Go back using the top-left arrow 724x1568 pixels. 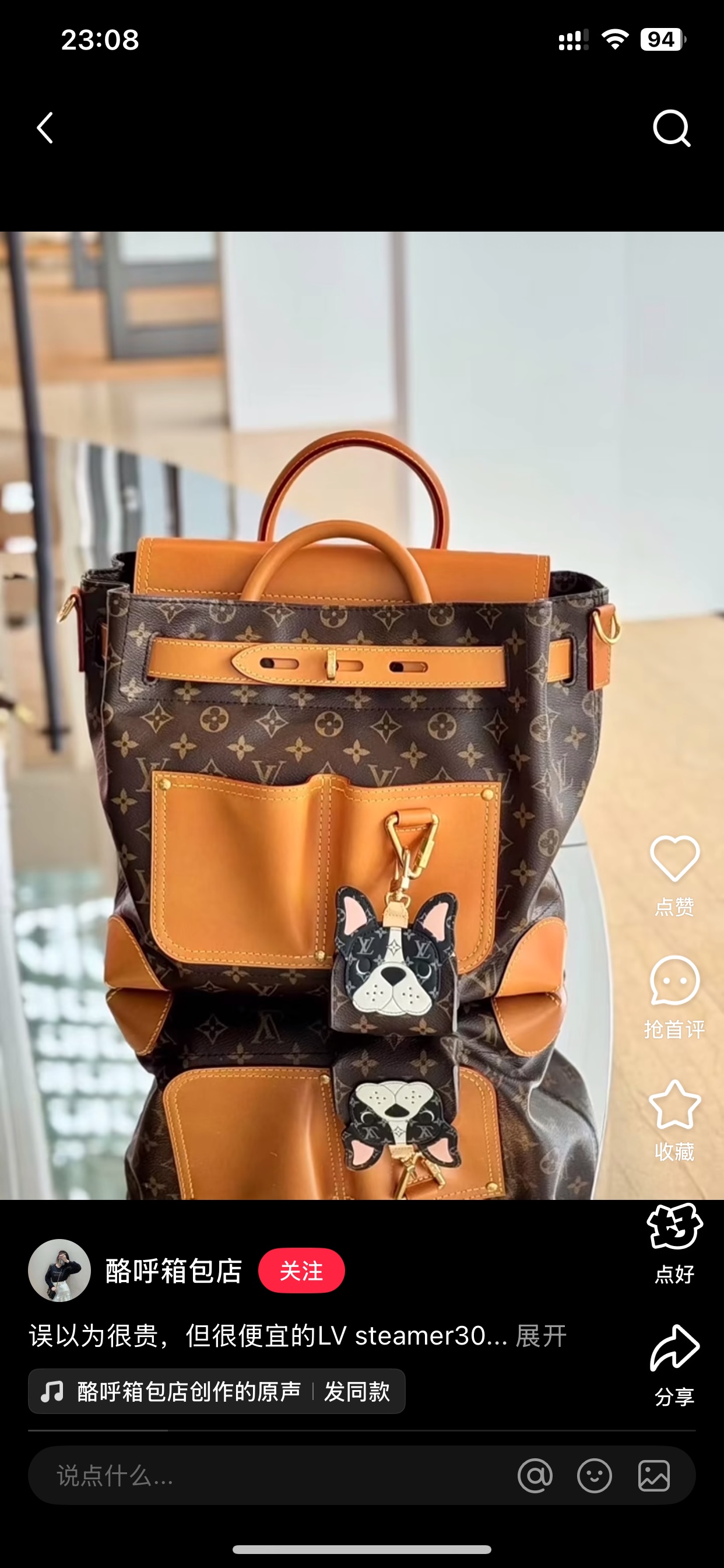[x=45, y=128]
